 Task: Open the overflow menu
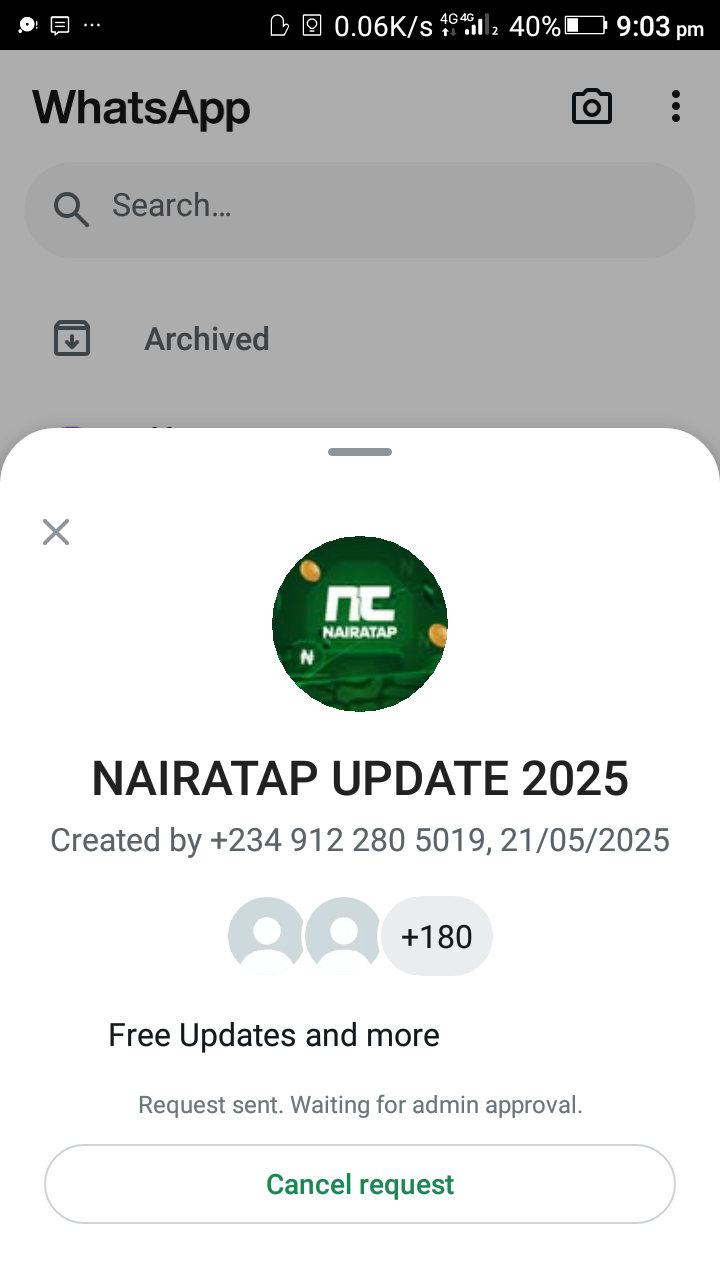pyautogui.click(x=676, y=107)
